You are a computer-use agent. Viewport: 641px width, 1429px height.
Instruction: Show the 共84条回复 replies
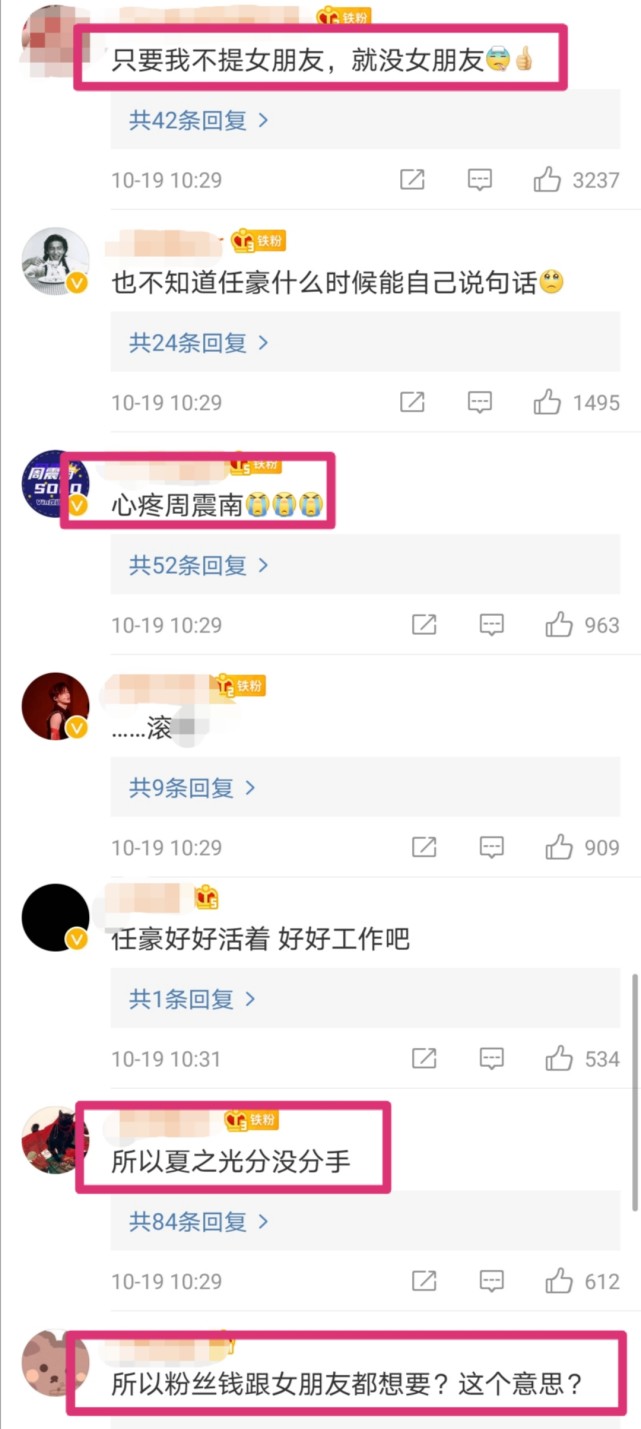coord(198,1221)
